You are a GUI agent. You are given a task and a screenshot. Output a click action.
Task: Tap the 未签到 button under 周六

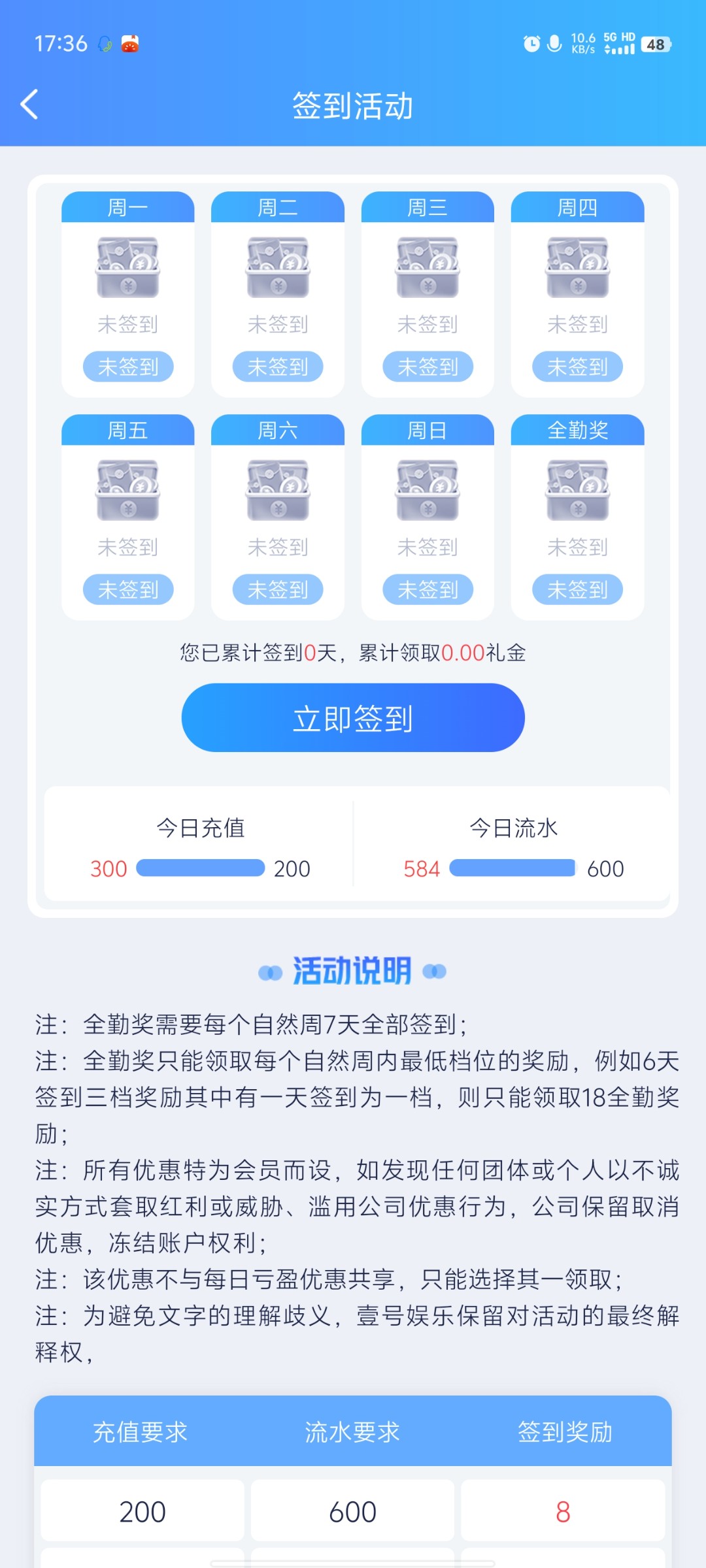278,590
